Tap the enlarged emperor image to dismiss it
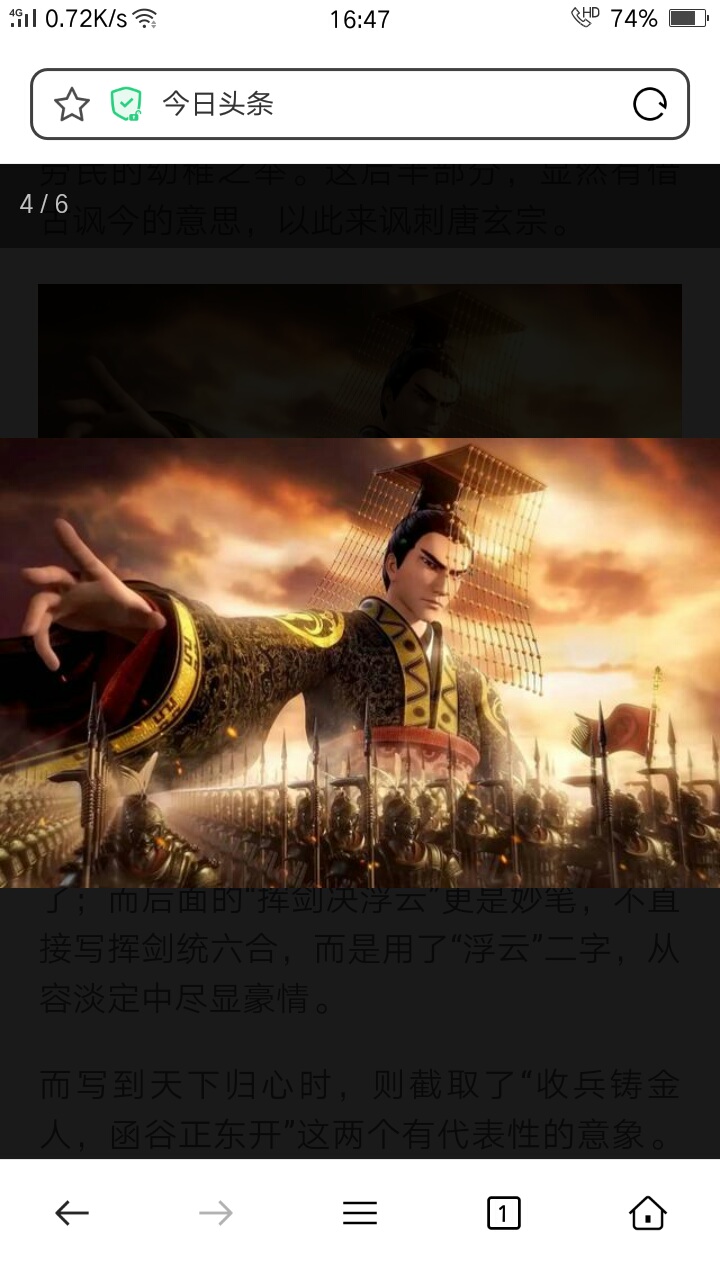720x1280 pixels. coord(360,663)
